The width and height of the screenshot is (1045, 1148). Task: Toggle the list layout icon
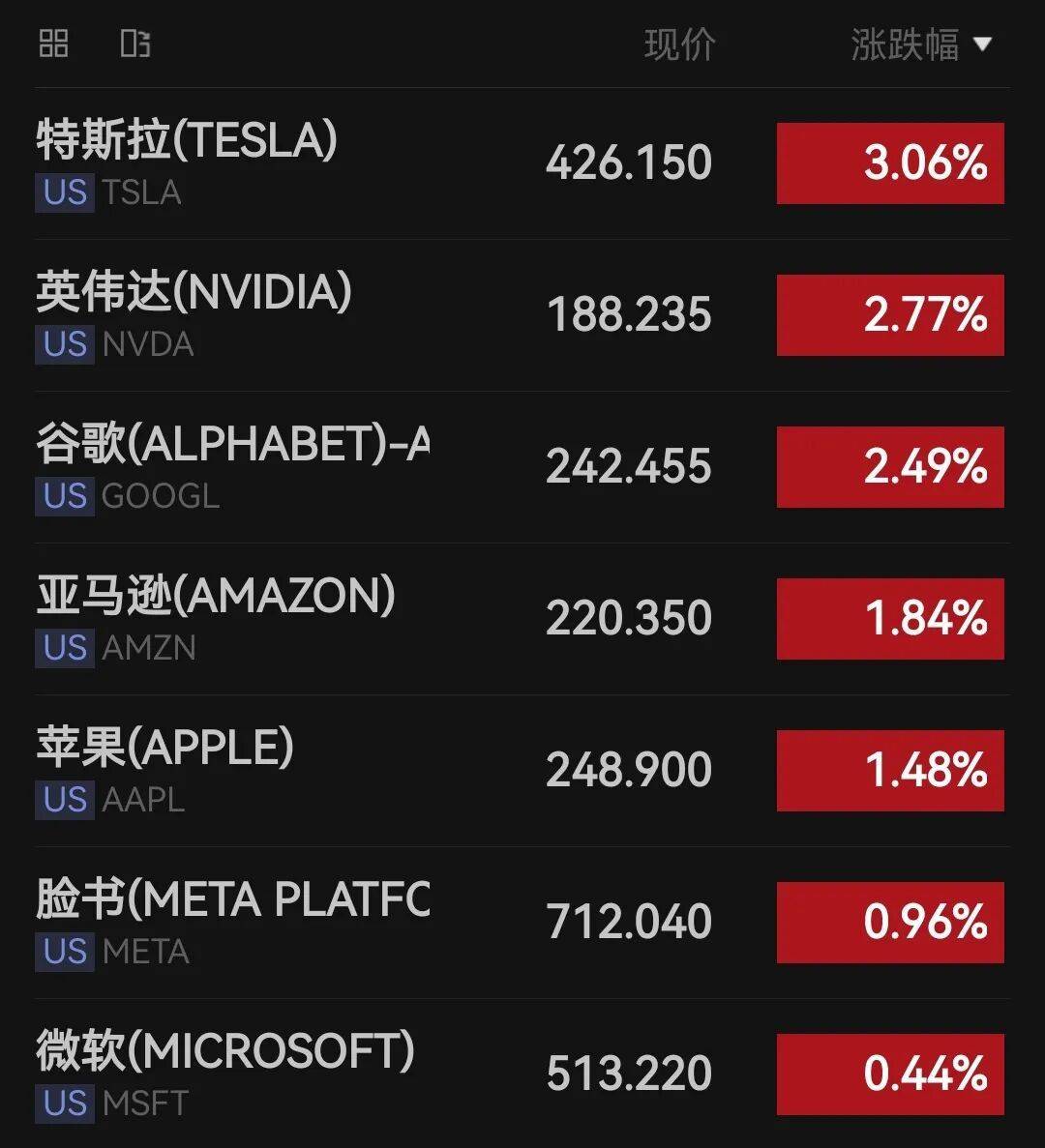[x=134, y=44]
